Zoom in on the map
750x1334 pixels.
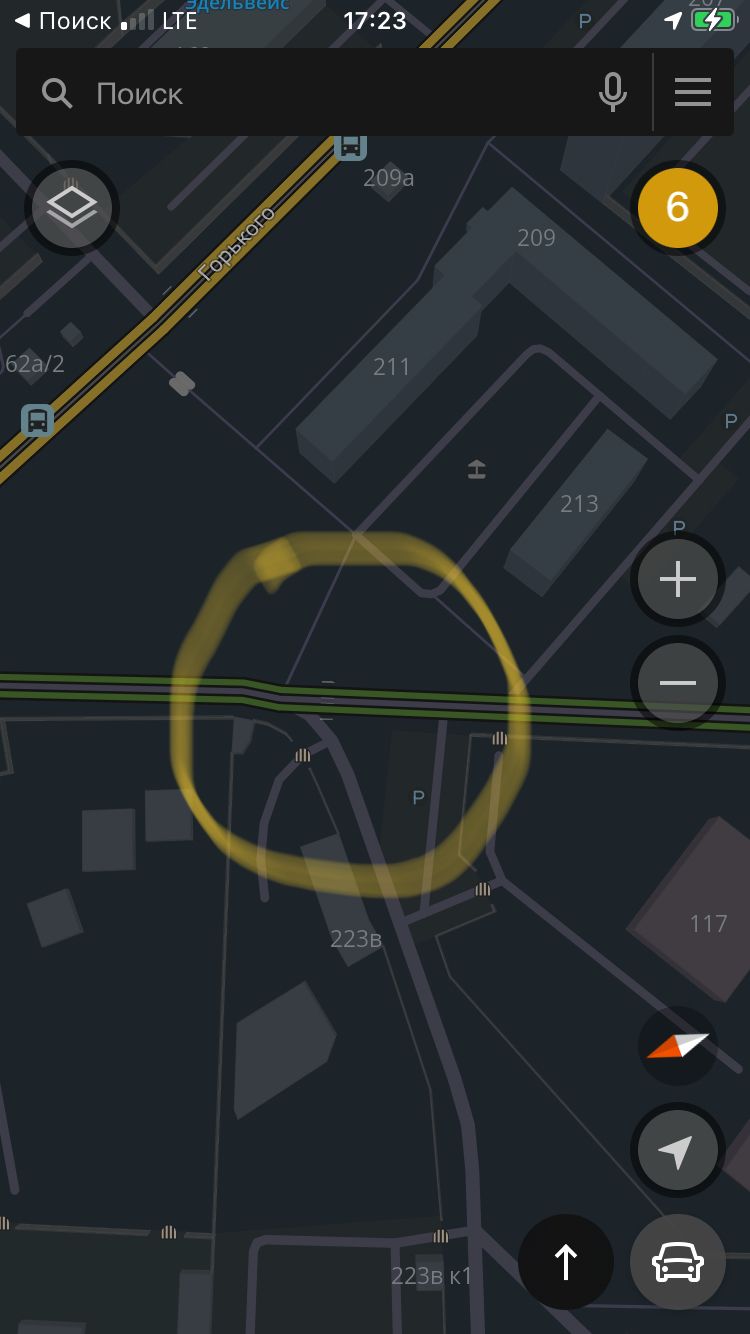(x=678, y=580)
